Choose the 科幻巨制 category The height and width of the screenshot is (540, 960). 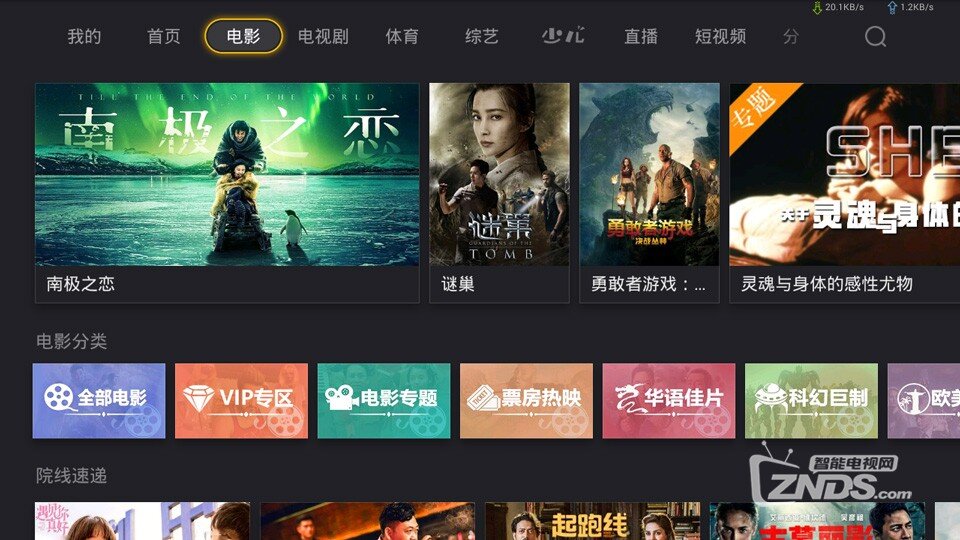811,400
